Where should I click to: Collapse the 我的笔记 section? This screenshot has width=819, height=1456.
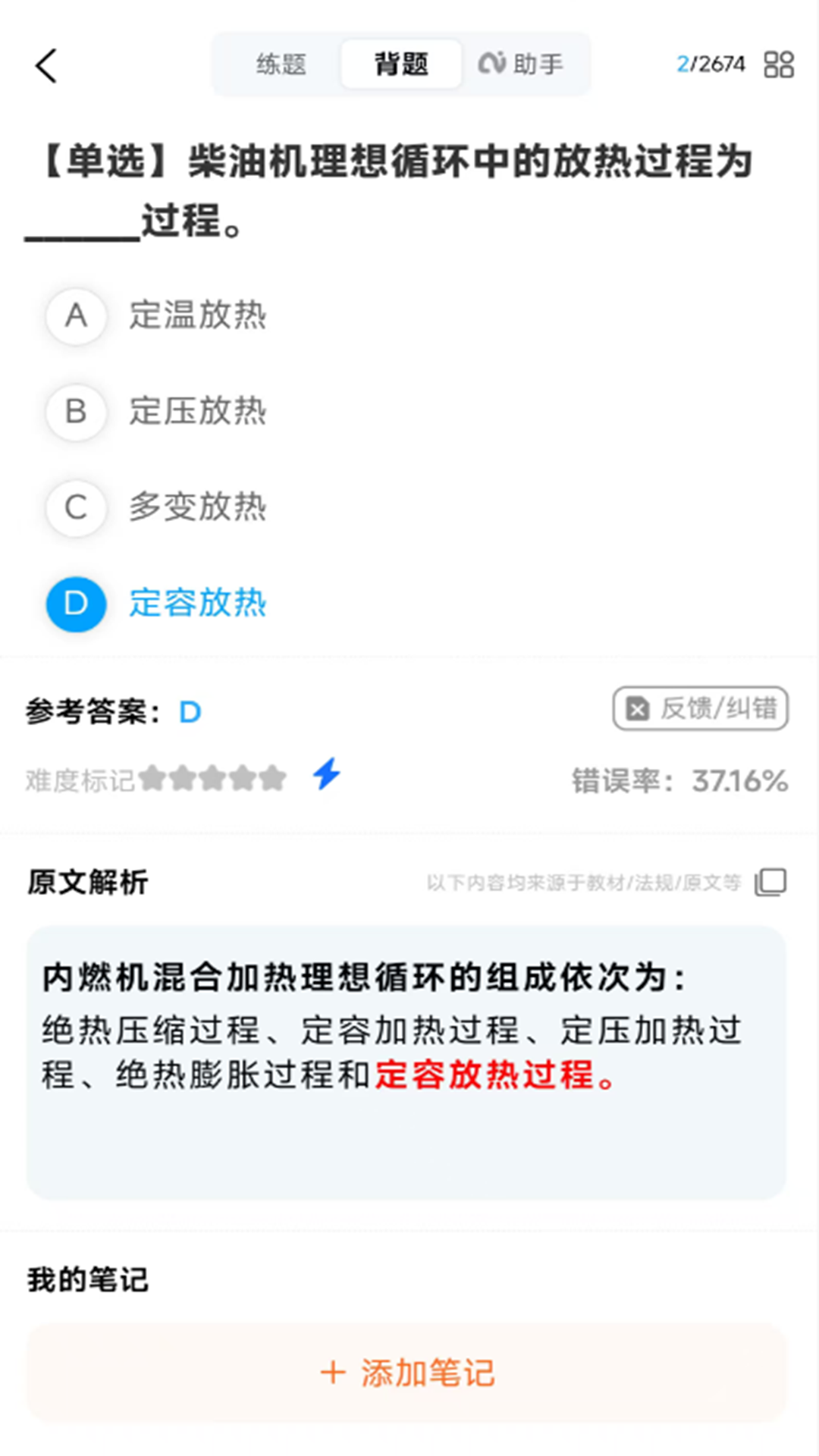point(87,1280)
